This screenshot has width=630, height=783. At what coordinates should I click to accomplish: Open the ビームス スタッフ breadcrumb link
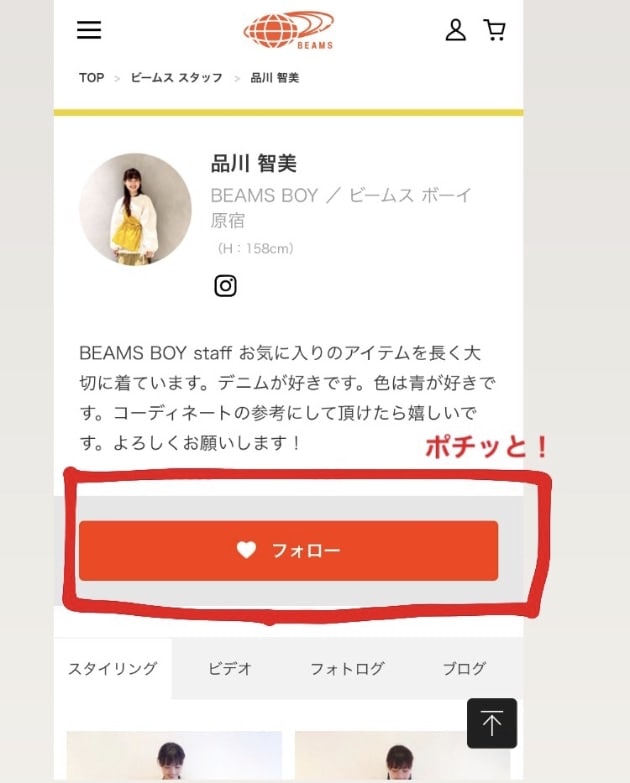click(176, 78)
